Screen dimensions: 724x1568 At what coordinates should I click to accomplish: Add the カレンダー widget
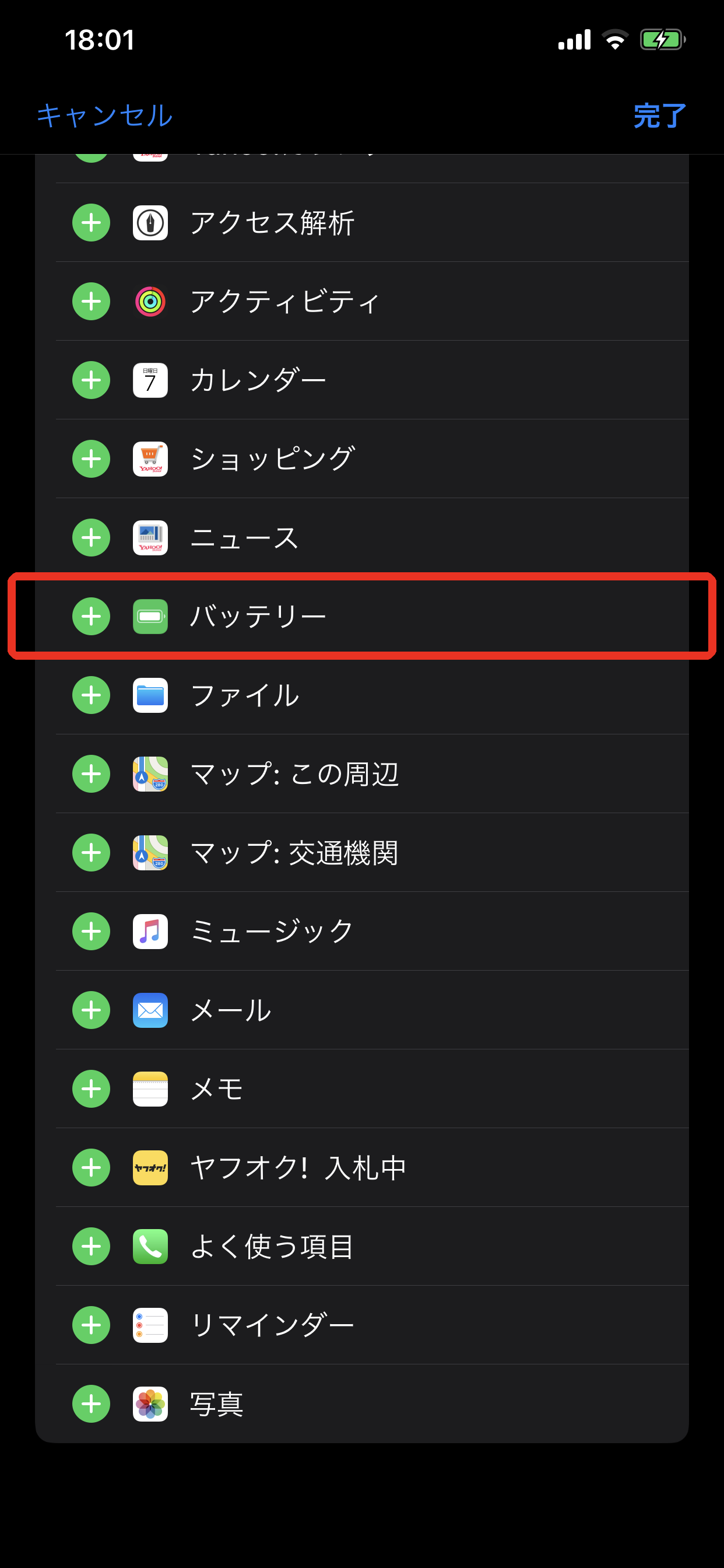coord(92,380)
